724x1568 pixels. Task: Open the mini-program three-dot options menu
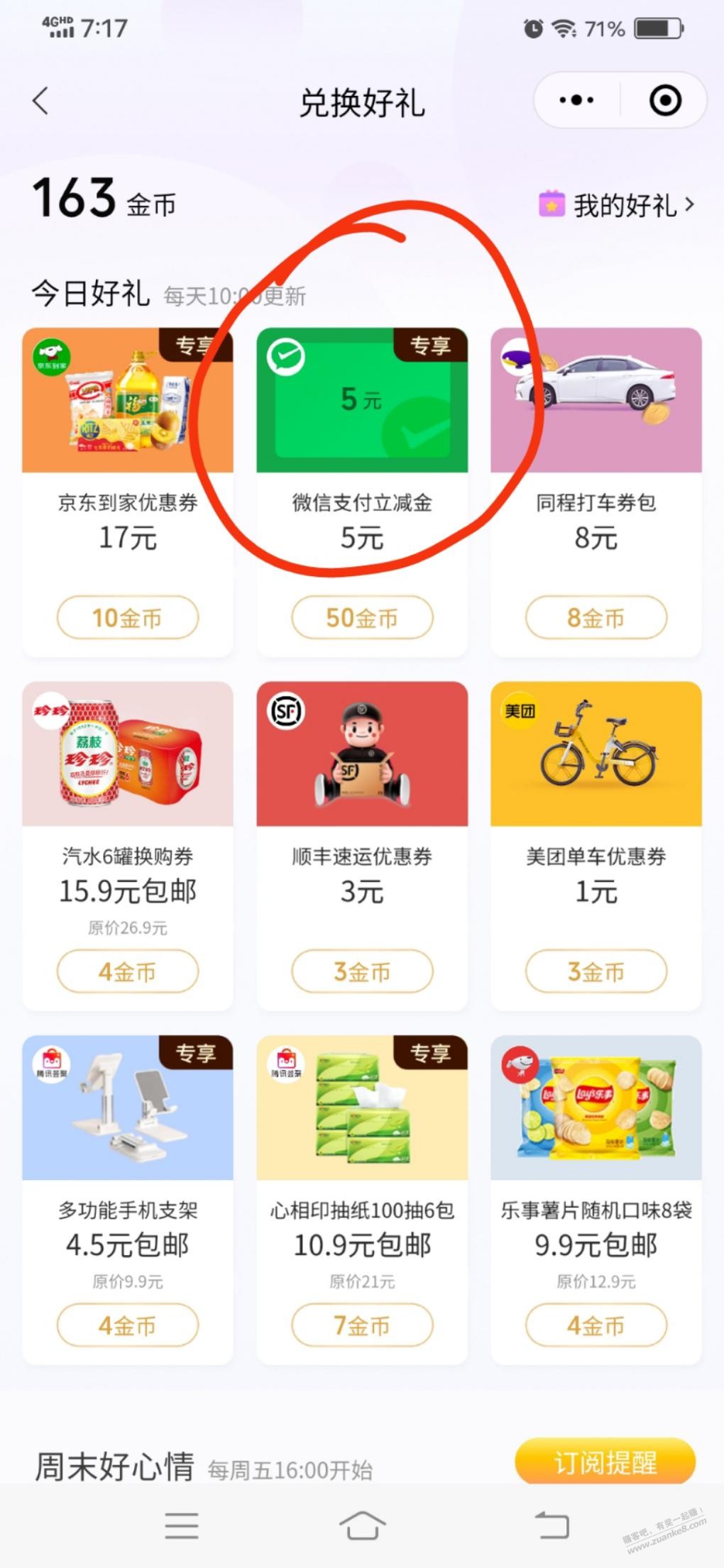click(x=575, y=100)
